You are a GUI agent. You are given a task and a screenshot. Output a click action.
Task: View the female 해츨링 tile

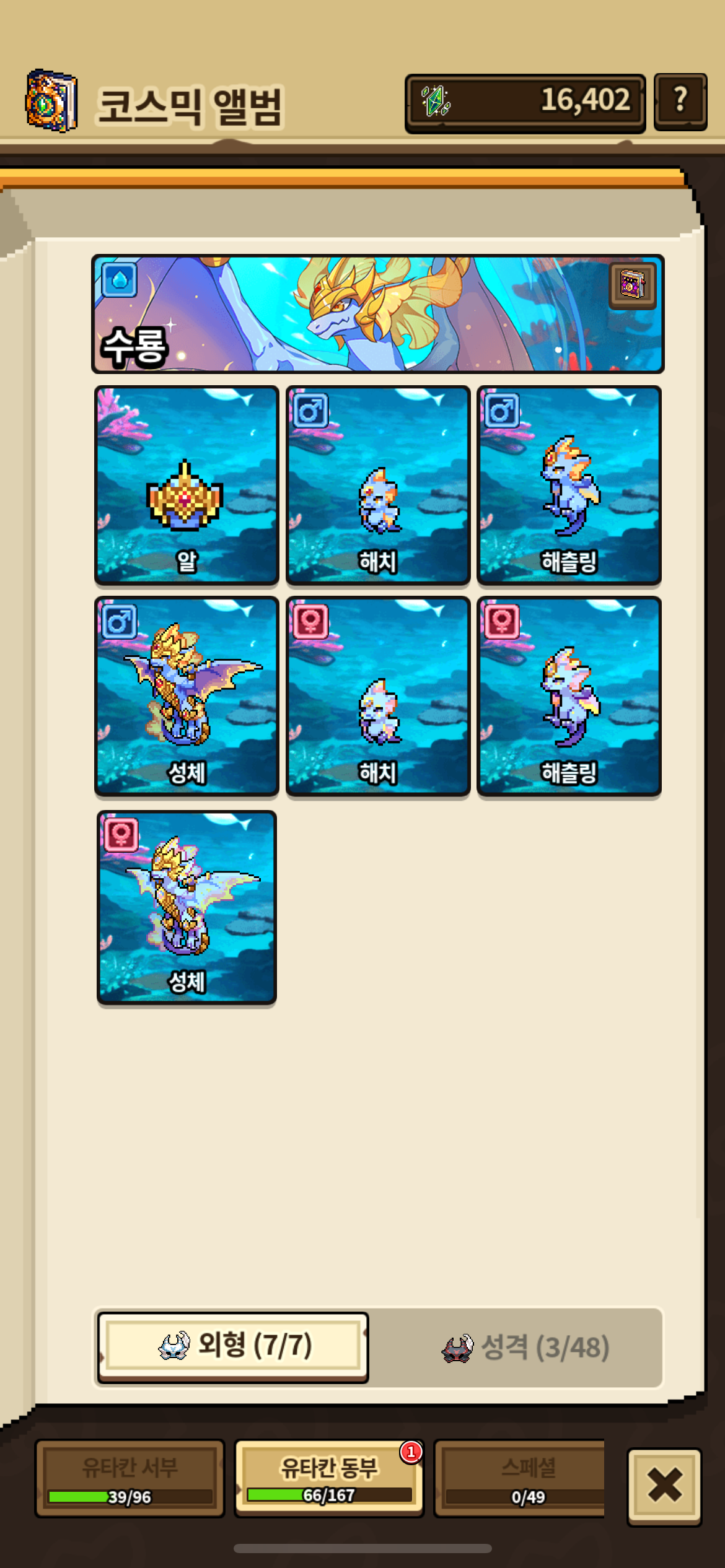[x=569, y=696]
